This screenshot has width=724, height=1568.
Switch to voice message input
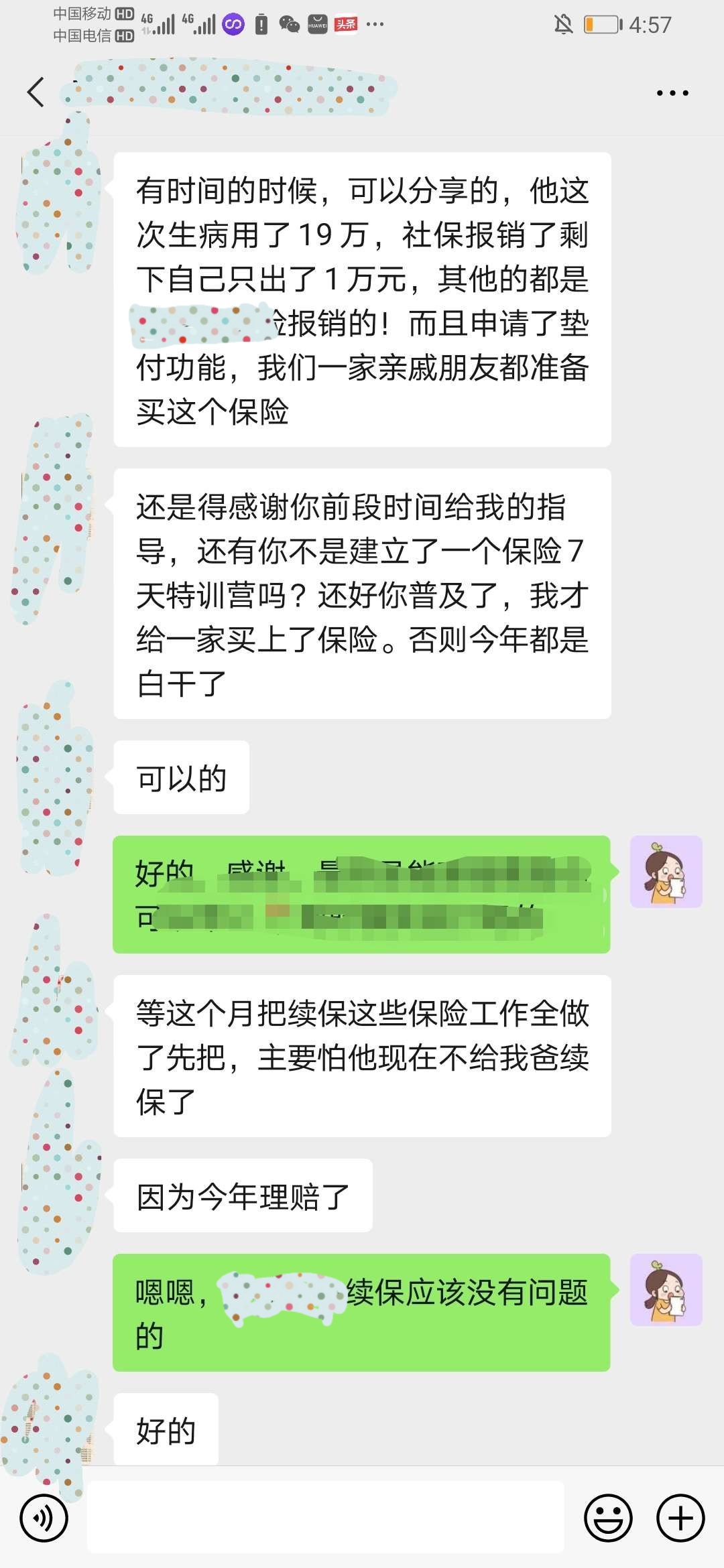(44, 1518)
